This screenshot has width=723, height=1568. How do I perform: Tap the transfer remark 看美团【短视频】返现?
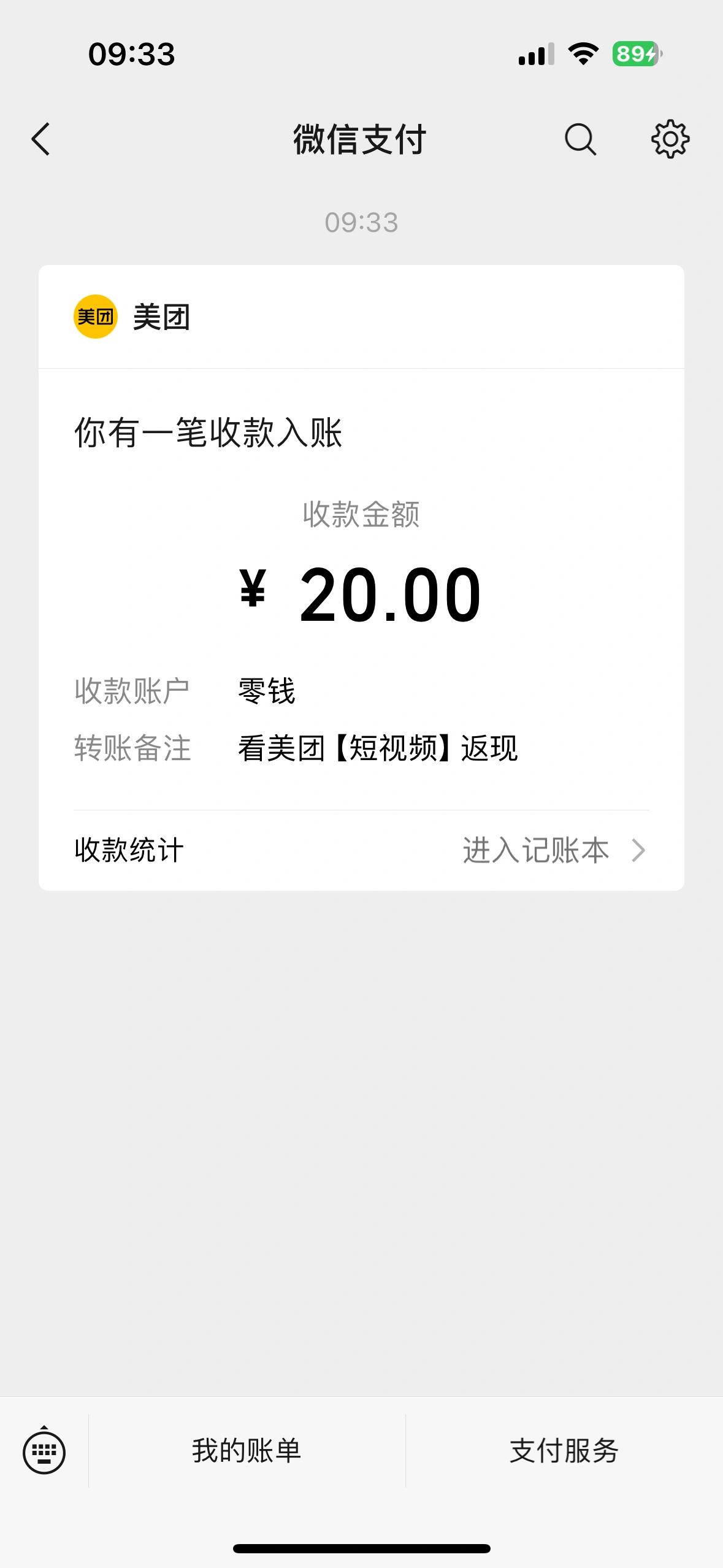(377, 750)
